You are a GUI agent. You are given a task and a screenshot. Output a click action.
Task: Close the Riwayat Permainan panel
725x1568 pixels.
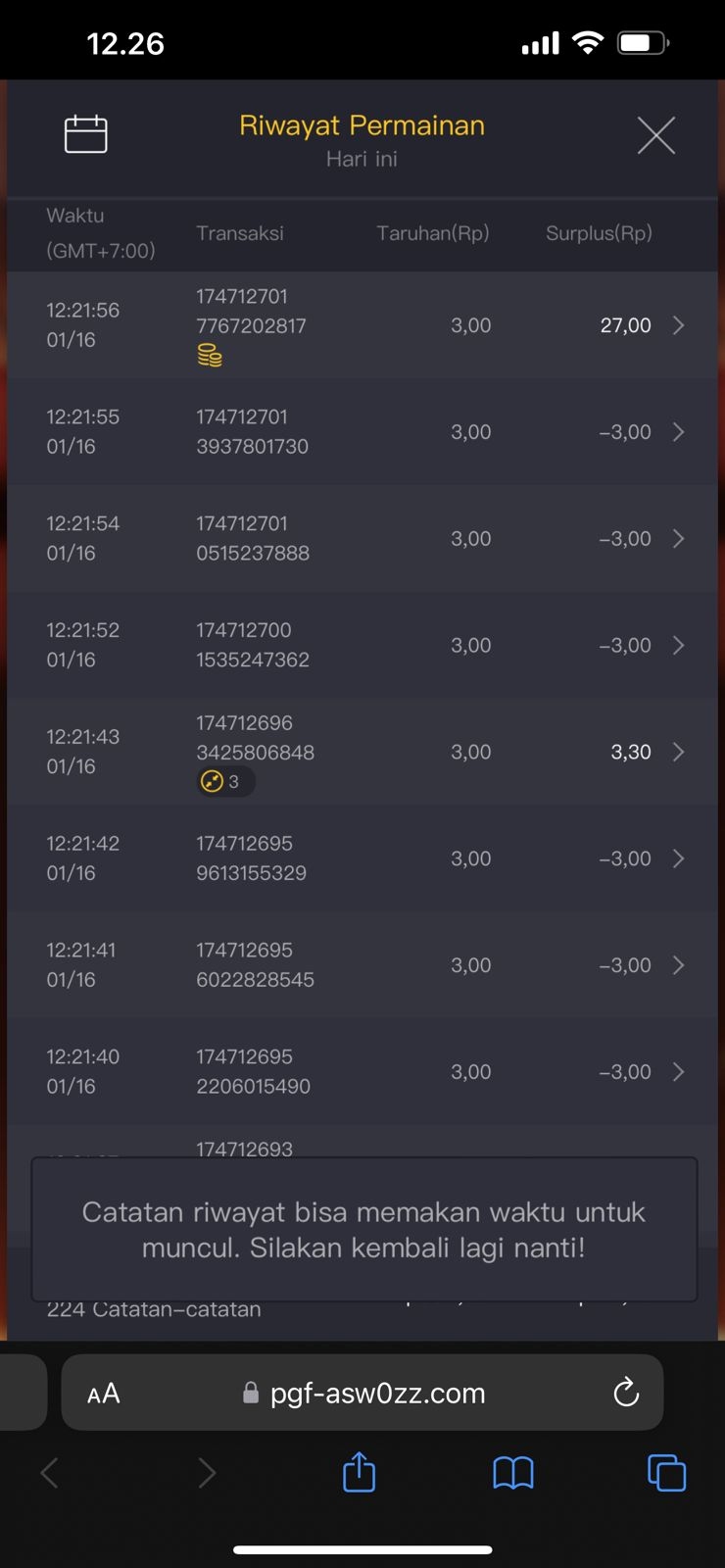(x=655, y=135)
